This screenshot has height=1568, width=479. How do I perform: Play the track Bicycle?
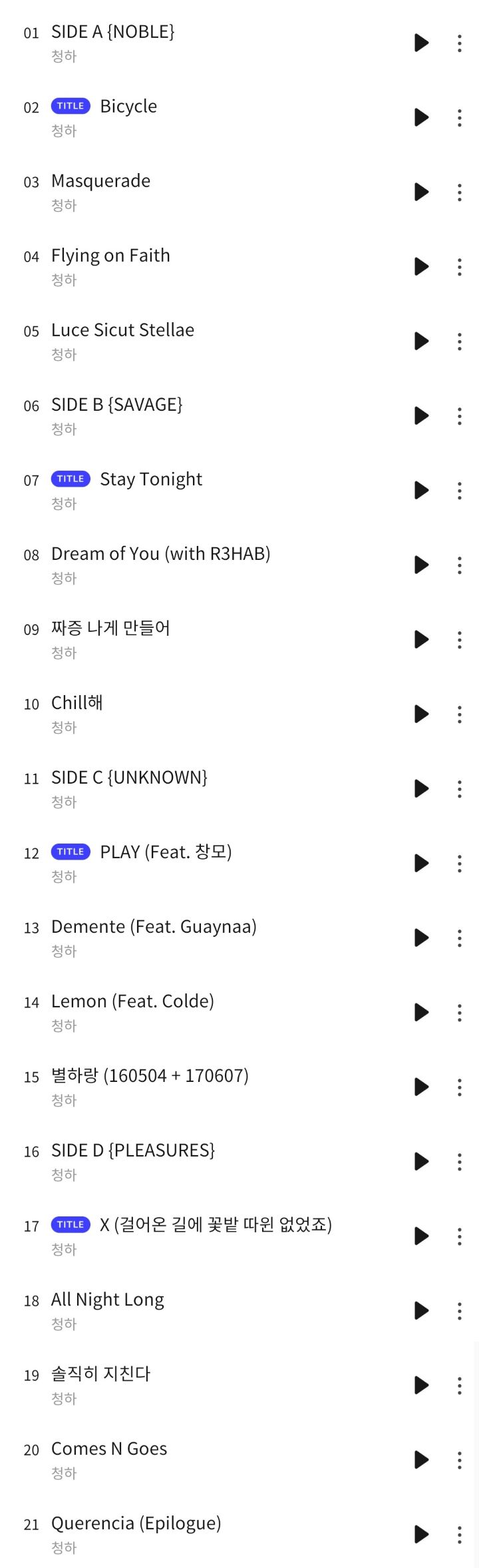(421, 117)
